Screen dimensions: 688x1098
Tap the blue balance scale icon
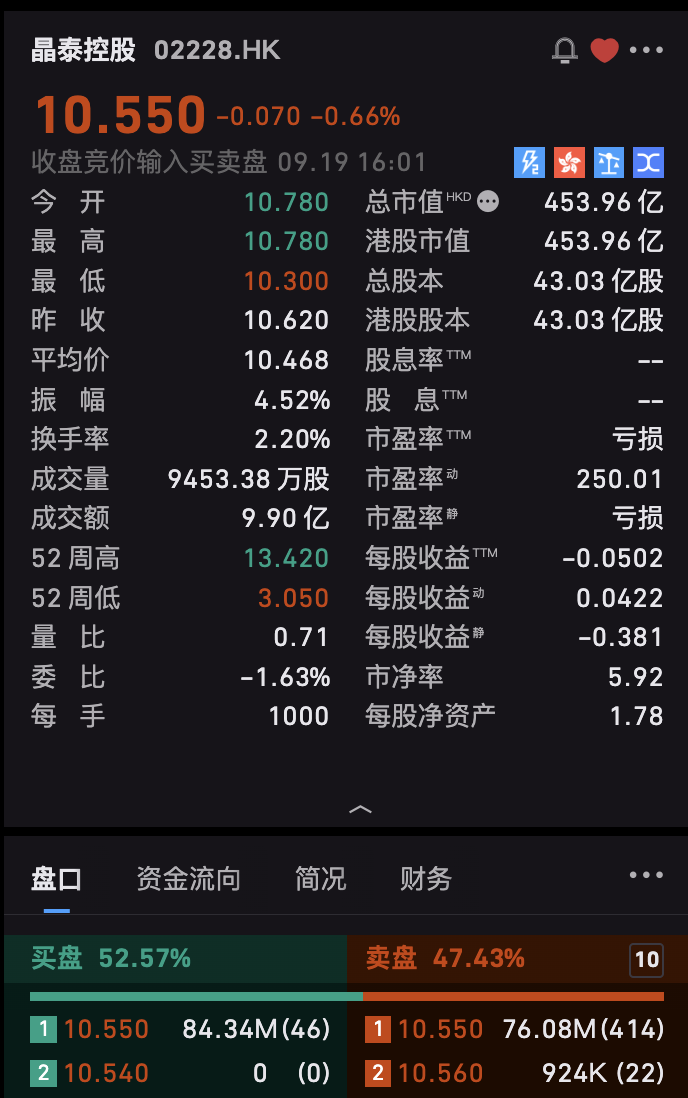(609, 161)
